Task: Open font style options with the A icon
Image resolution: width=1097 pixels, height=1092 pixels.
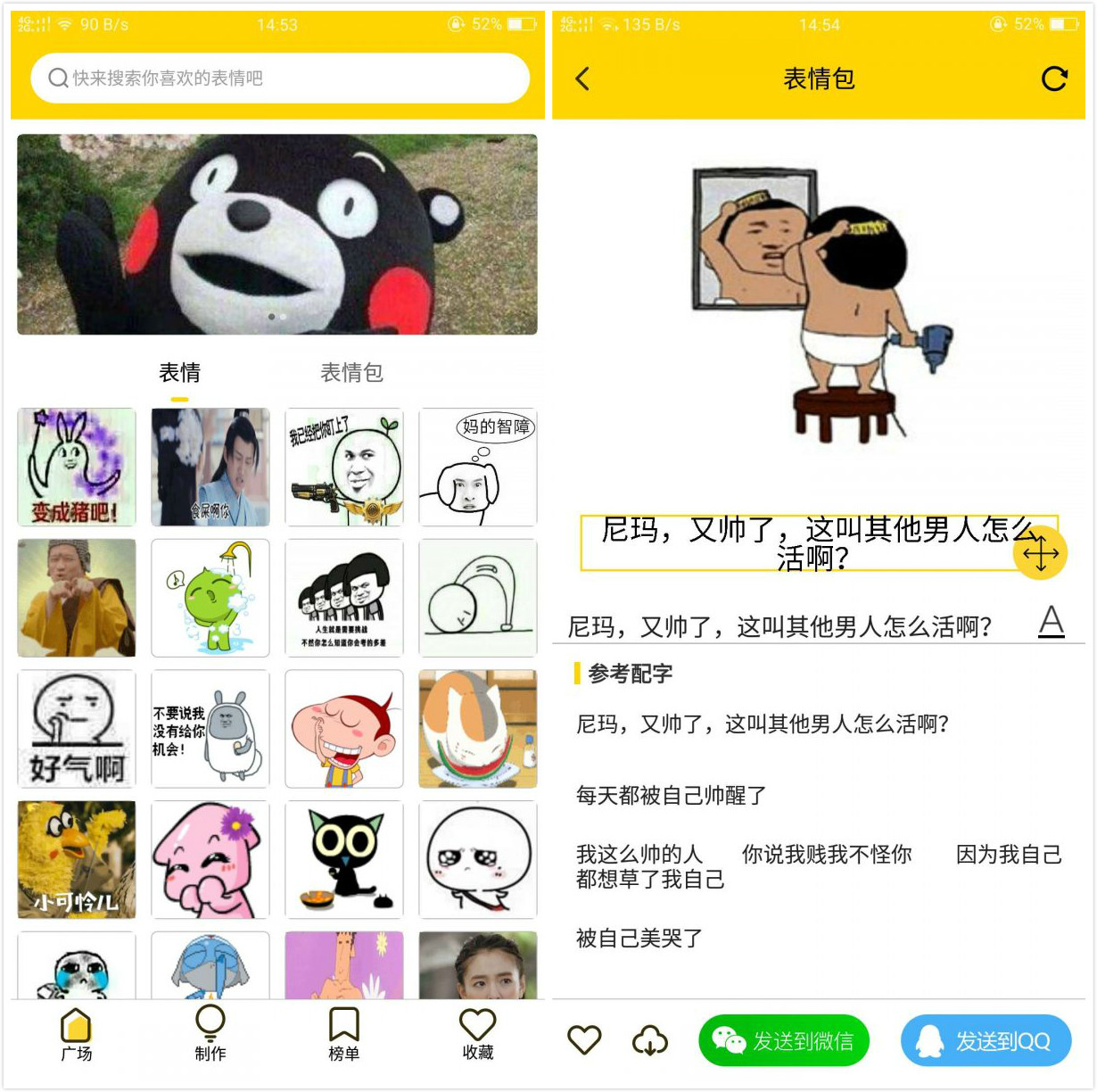Action: tap(1052, 621)
